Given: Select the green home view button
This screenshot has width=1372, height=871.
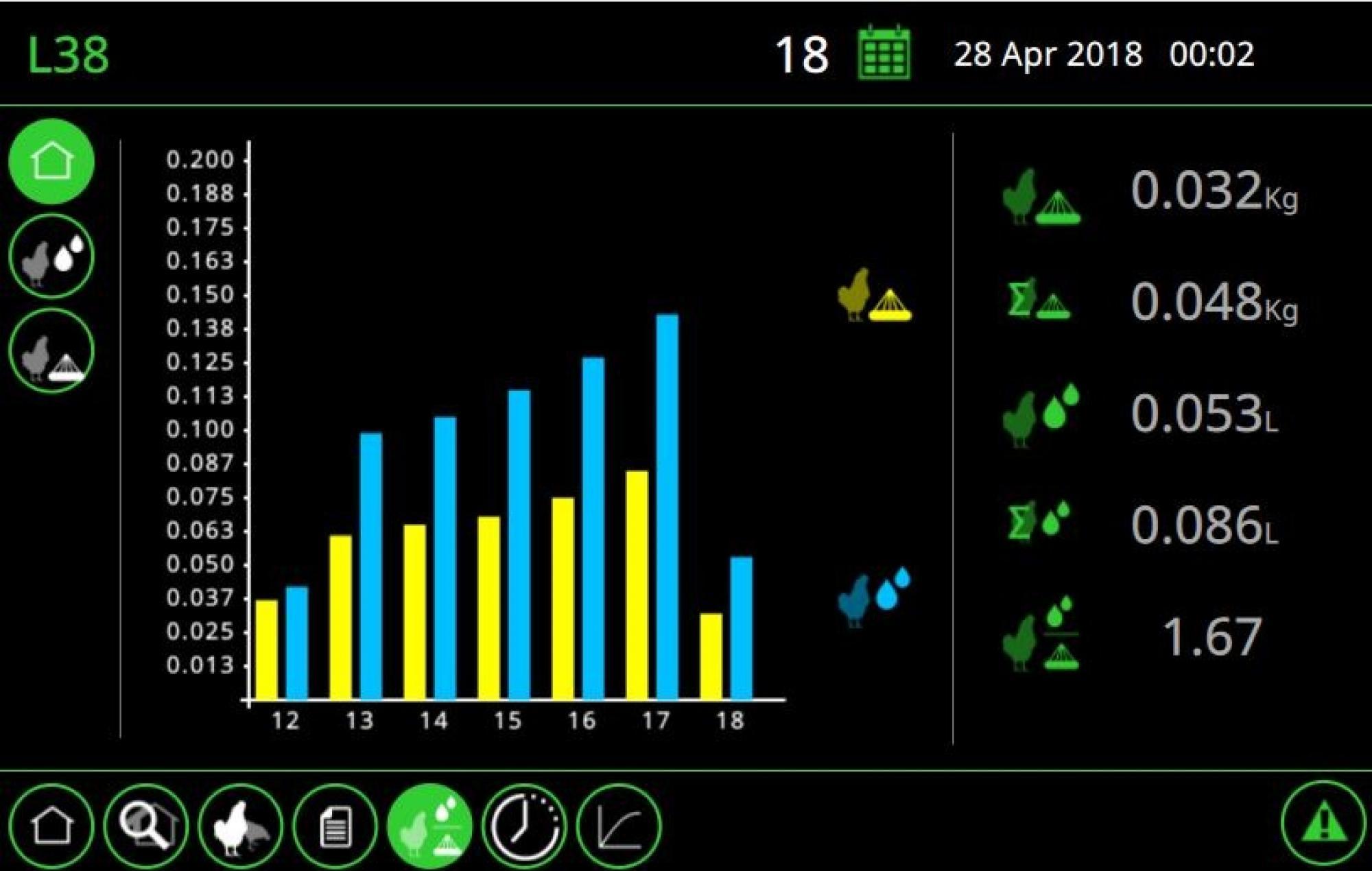Looking at the screenshot, I should 51,161.
